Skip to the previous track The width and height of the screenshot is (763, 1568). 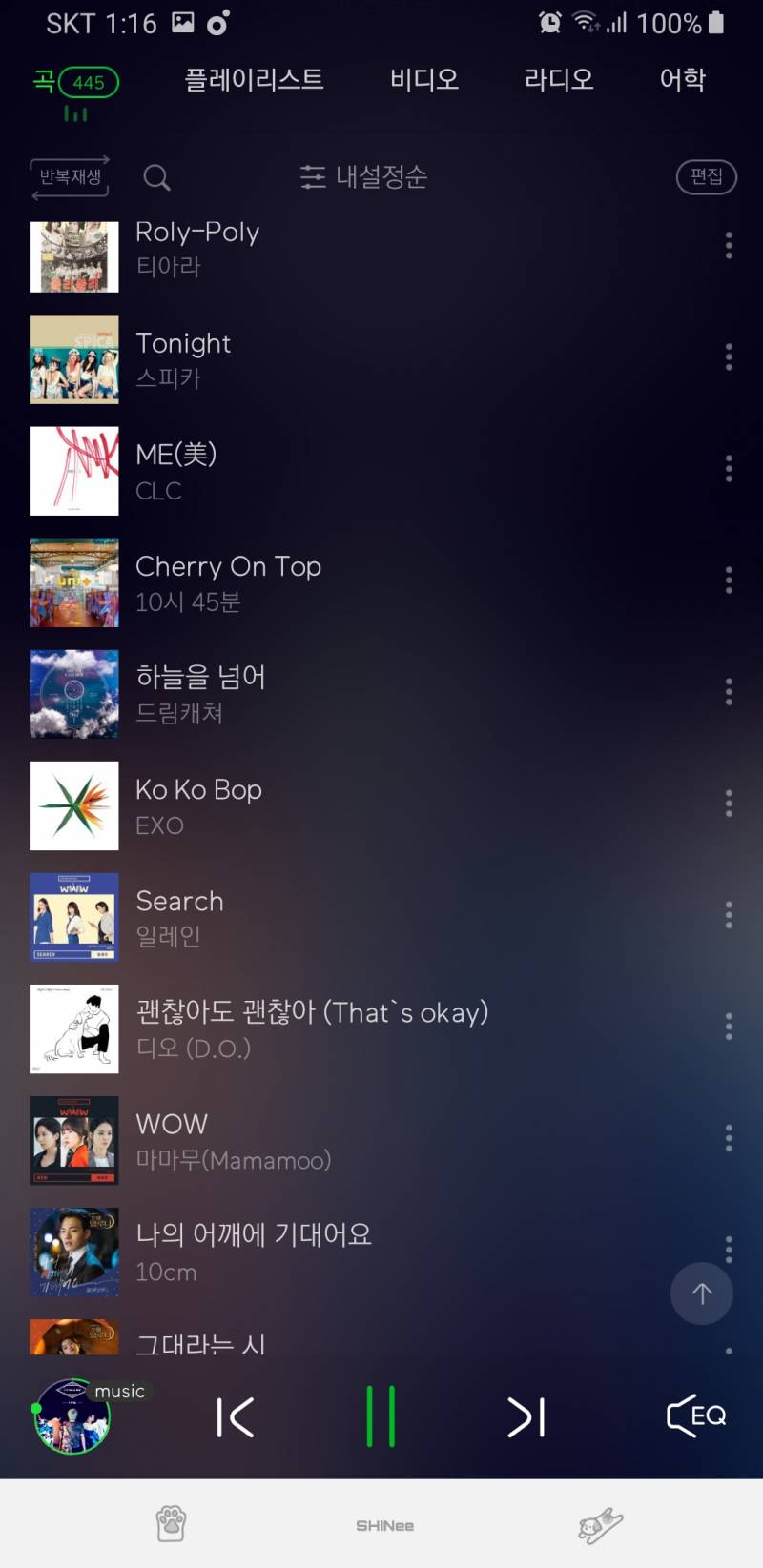tap(235, 1417)
